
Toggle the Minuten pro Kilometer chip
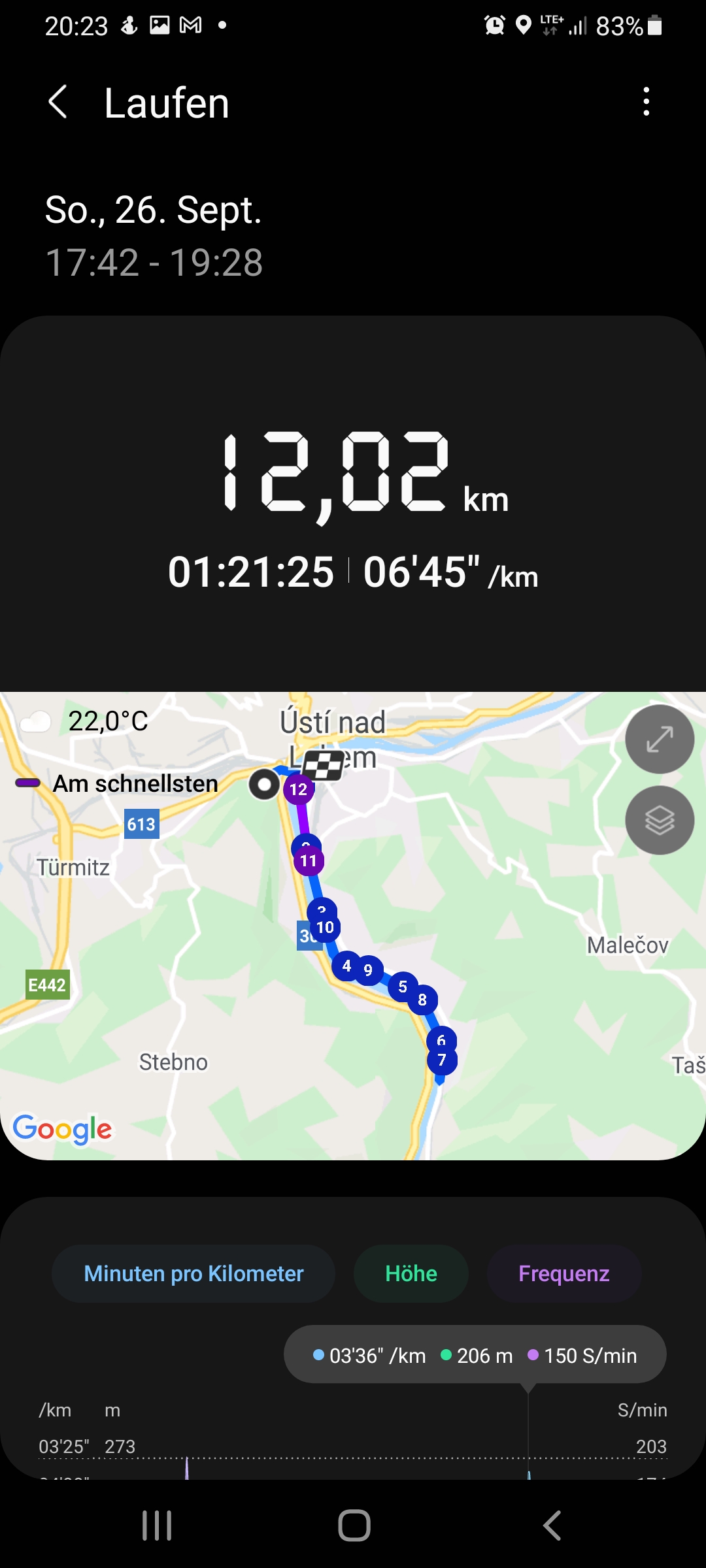pos(193,1273)
